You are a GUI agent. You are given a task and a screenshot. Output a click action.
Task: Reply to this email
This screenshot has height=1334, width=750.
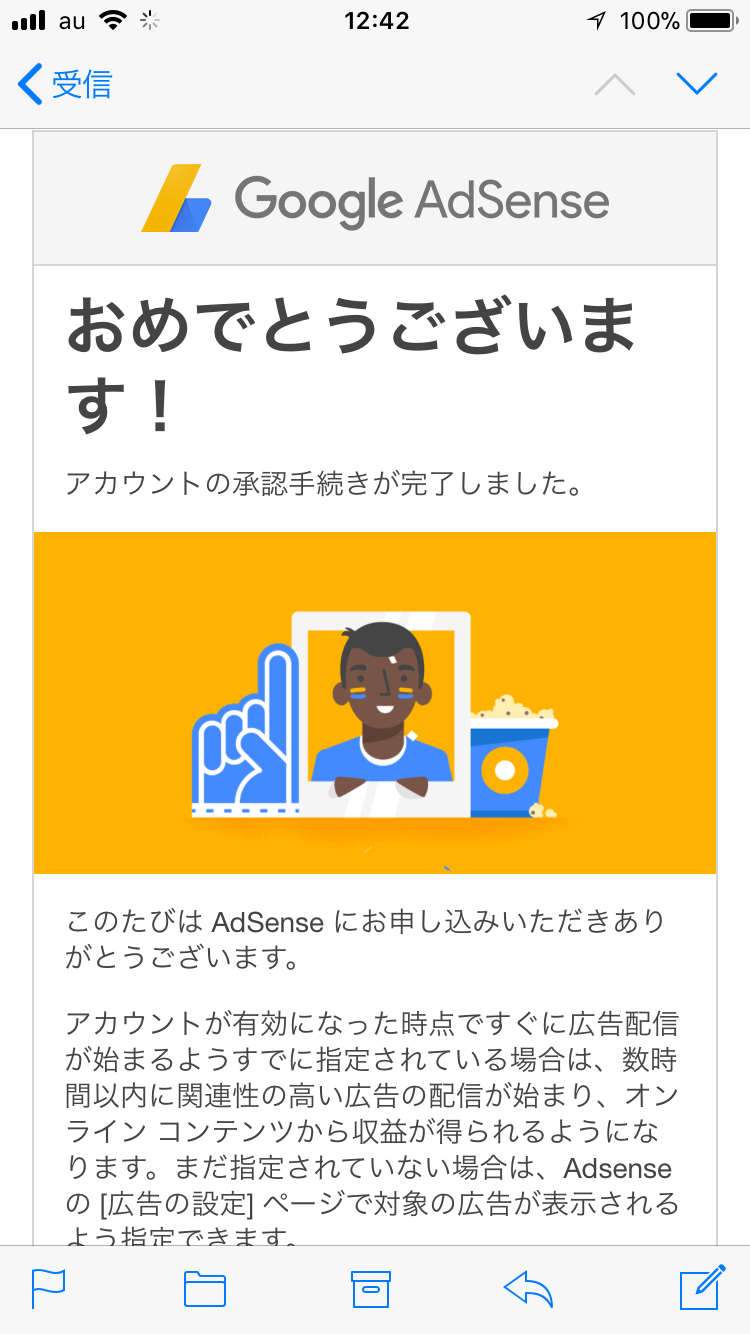[x=529, y=1288]
